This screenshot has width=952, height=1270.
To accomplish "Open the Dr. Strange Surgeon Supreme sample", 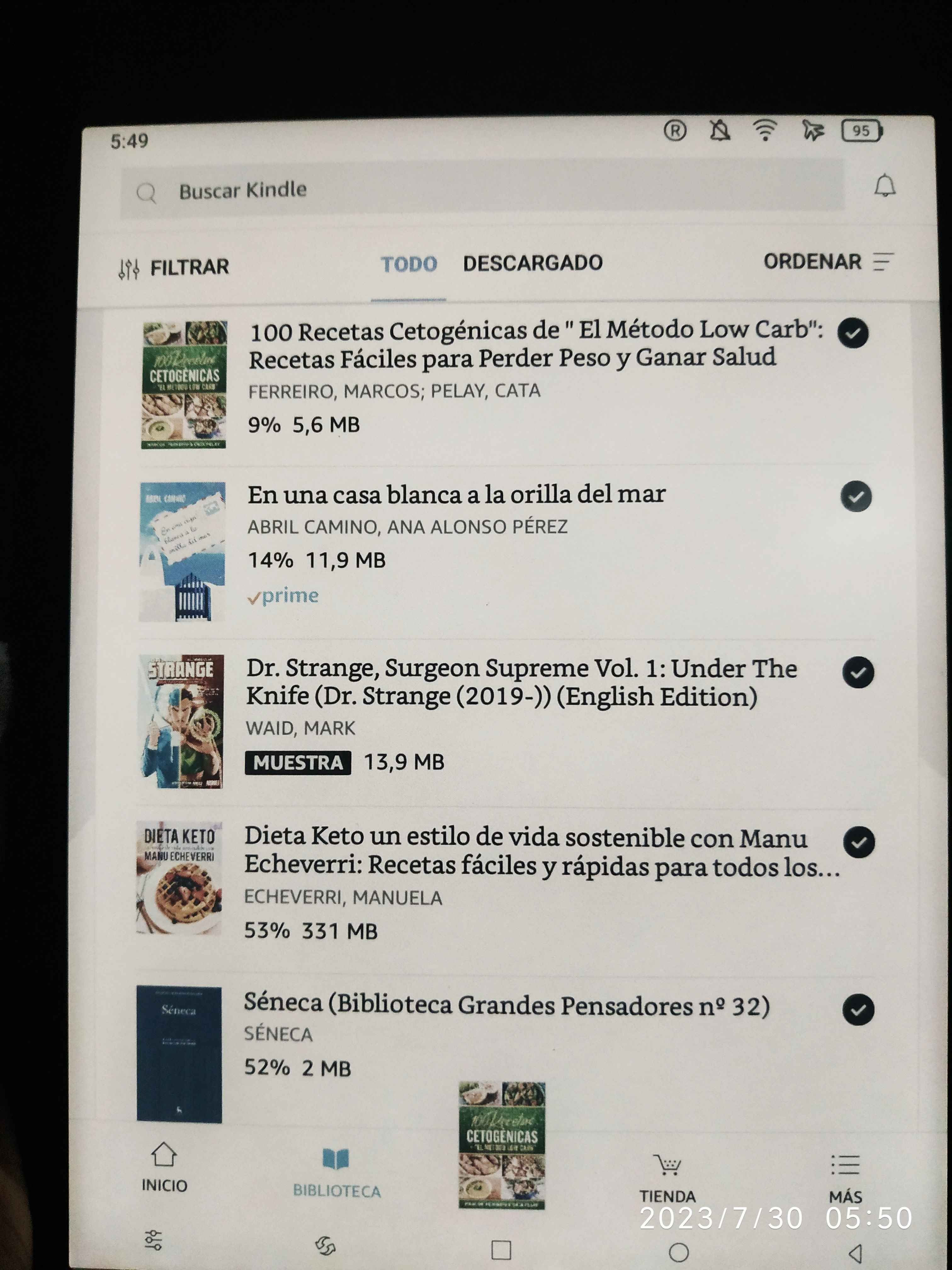I will tap(521, 682).
